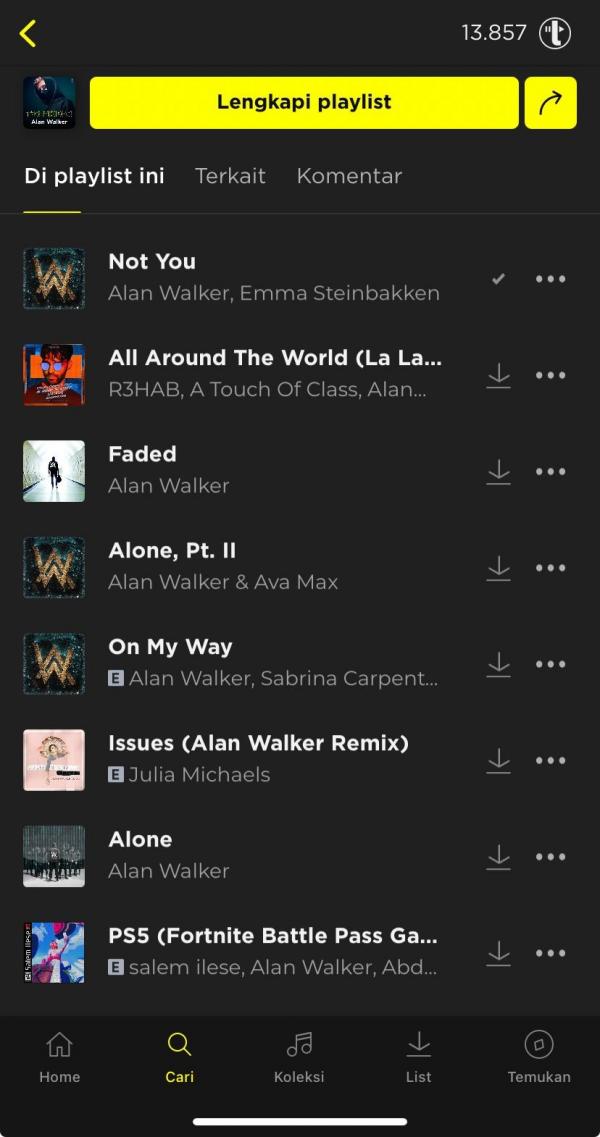Open the playlist cover thumbnail
Screen dimensions: 600x1137
(49, 103)
